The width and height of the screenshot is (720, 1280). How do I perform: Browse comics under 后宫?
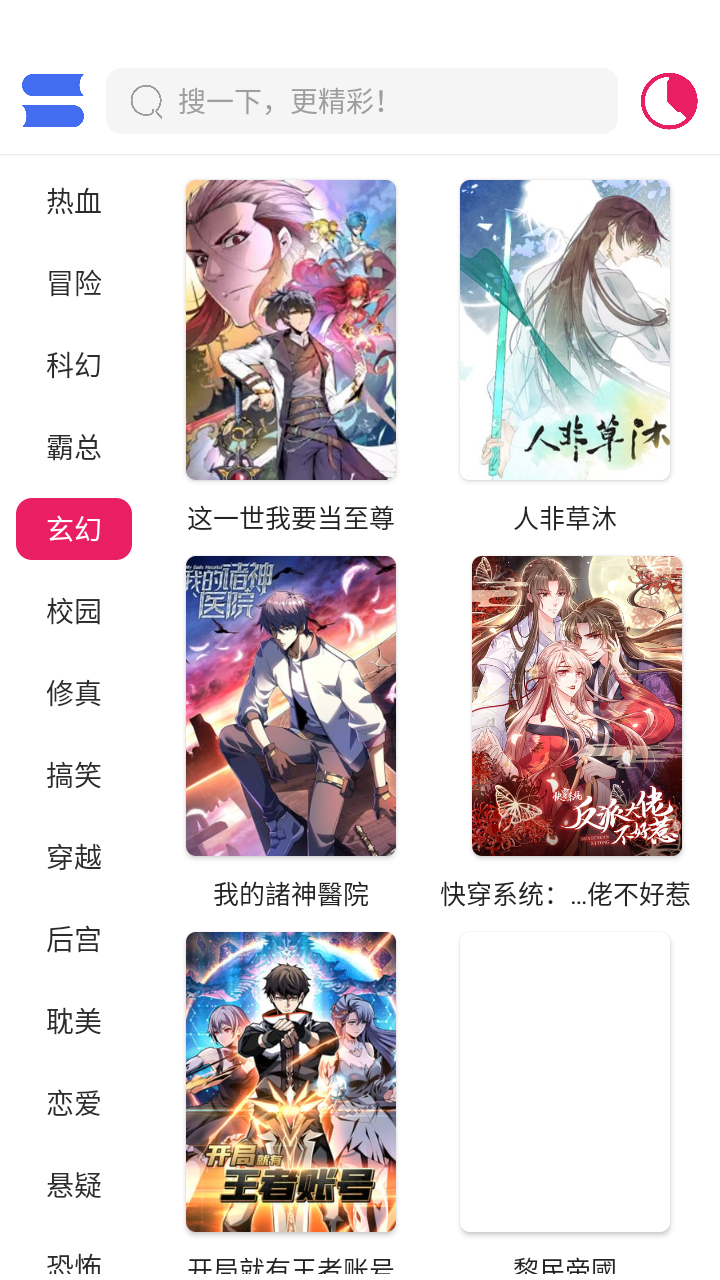click(x=73, y=939)
